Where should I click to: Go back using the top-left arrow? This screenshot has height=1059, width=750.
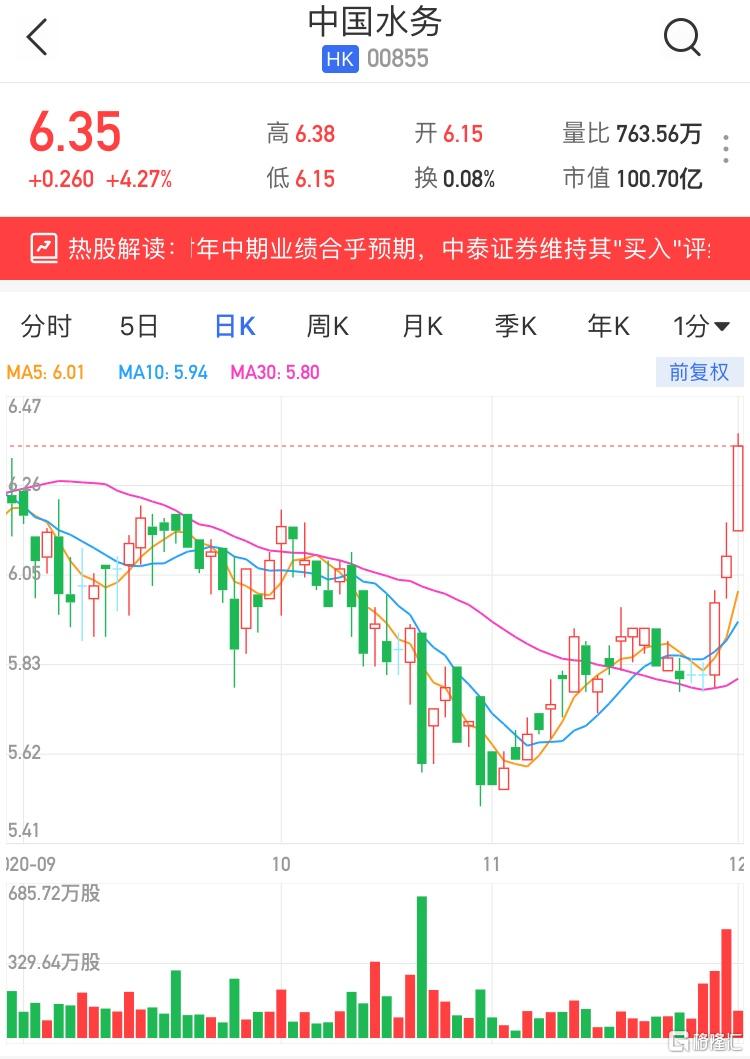coord(37,39)
